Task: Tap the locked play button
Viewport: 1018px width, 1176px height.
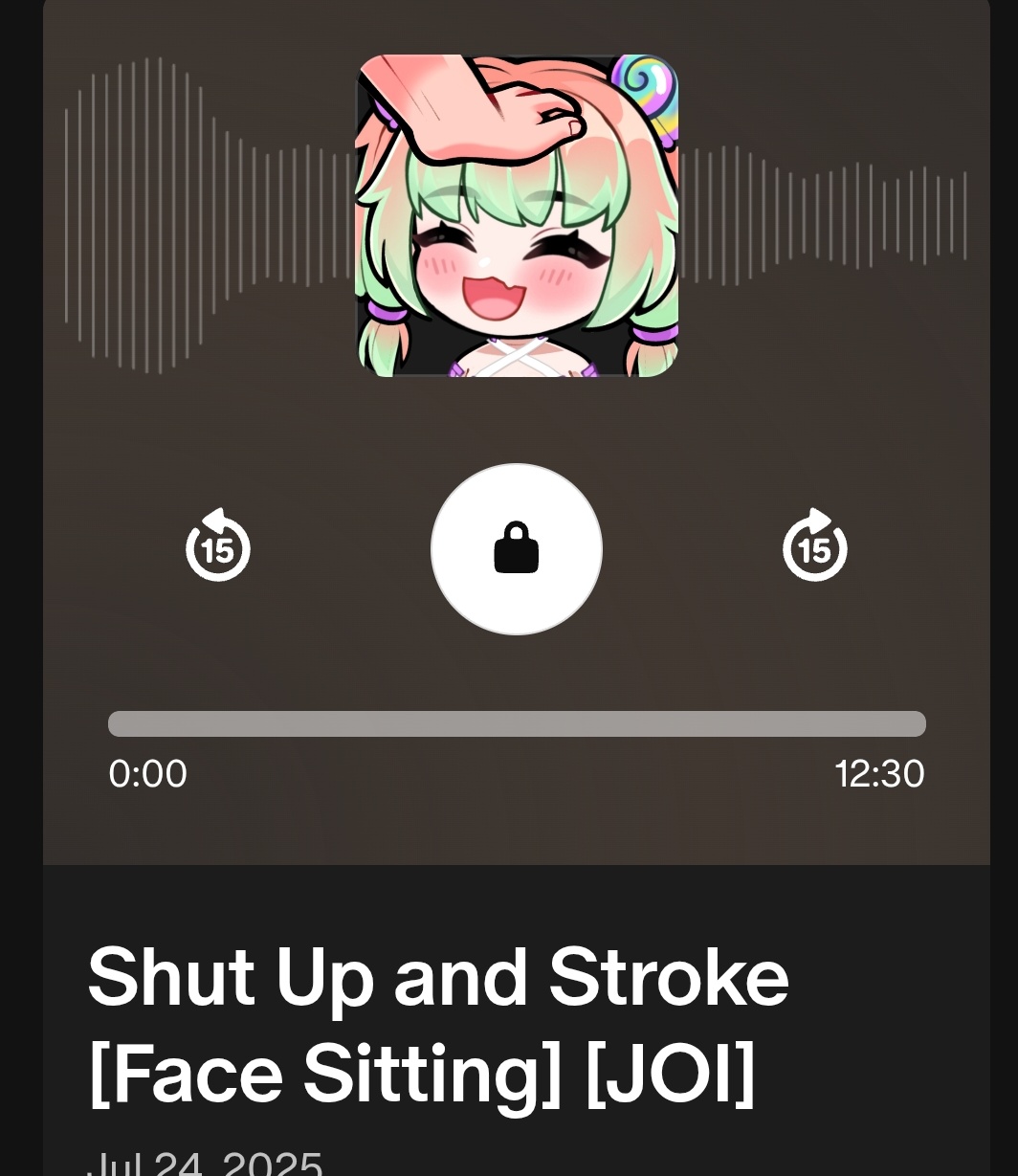Action: pos(517,549)
